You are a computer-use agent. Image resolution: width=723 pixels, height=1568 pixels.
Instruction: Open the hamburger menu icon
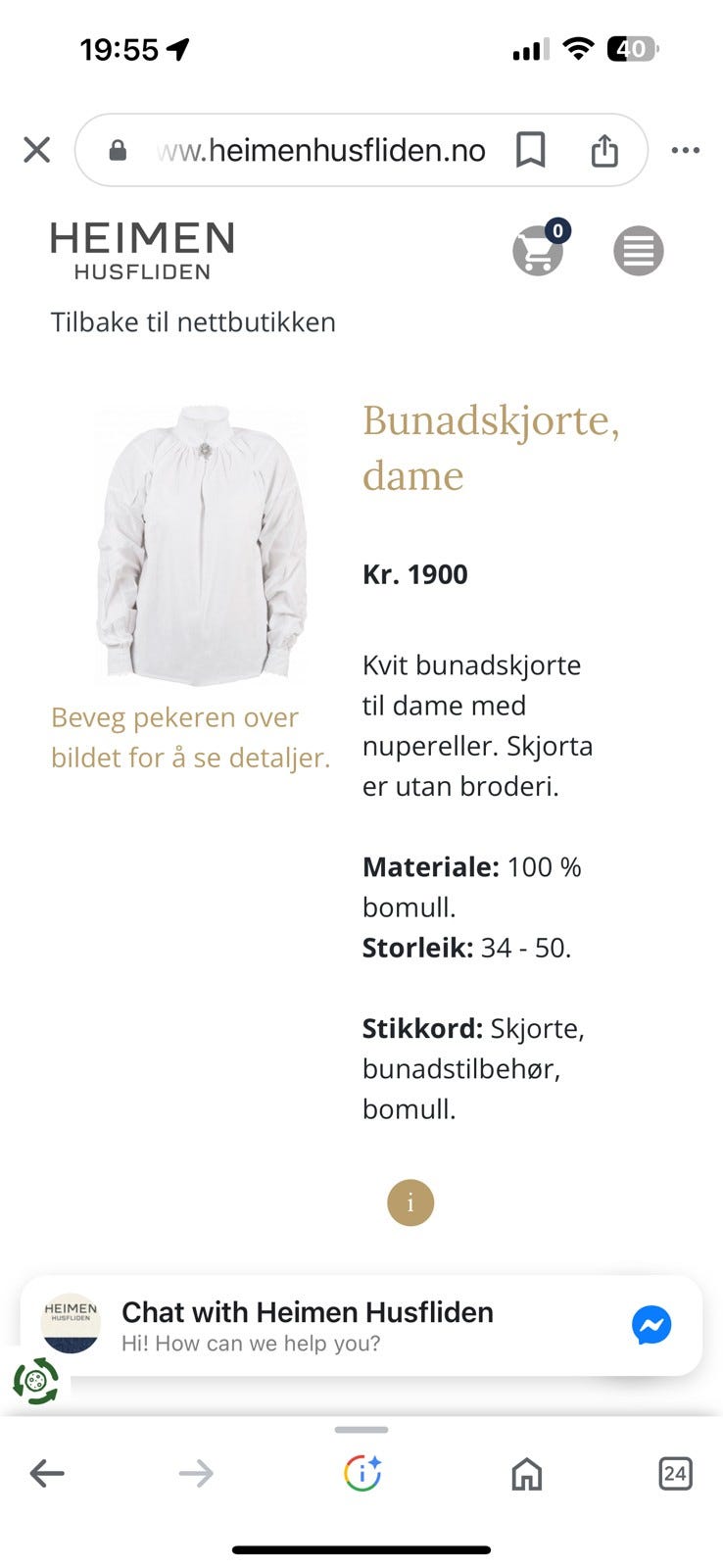click(x=638, y=251)
